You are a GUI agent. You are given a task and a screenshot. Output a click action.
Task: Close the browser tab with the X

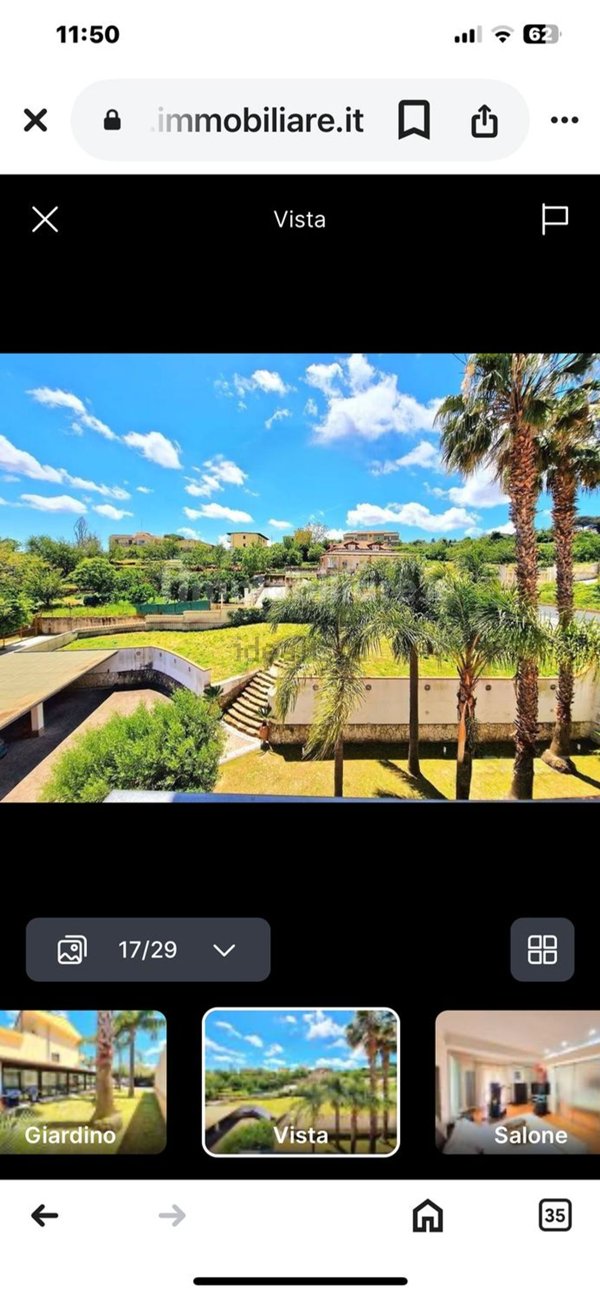click(x=35, y=121)
